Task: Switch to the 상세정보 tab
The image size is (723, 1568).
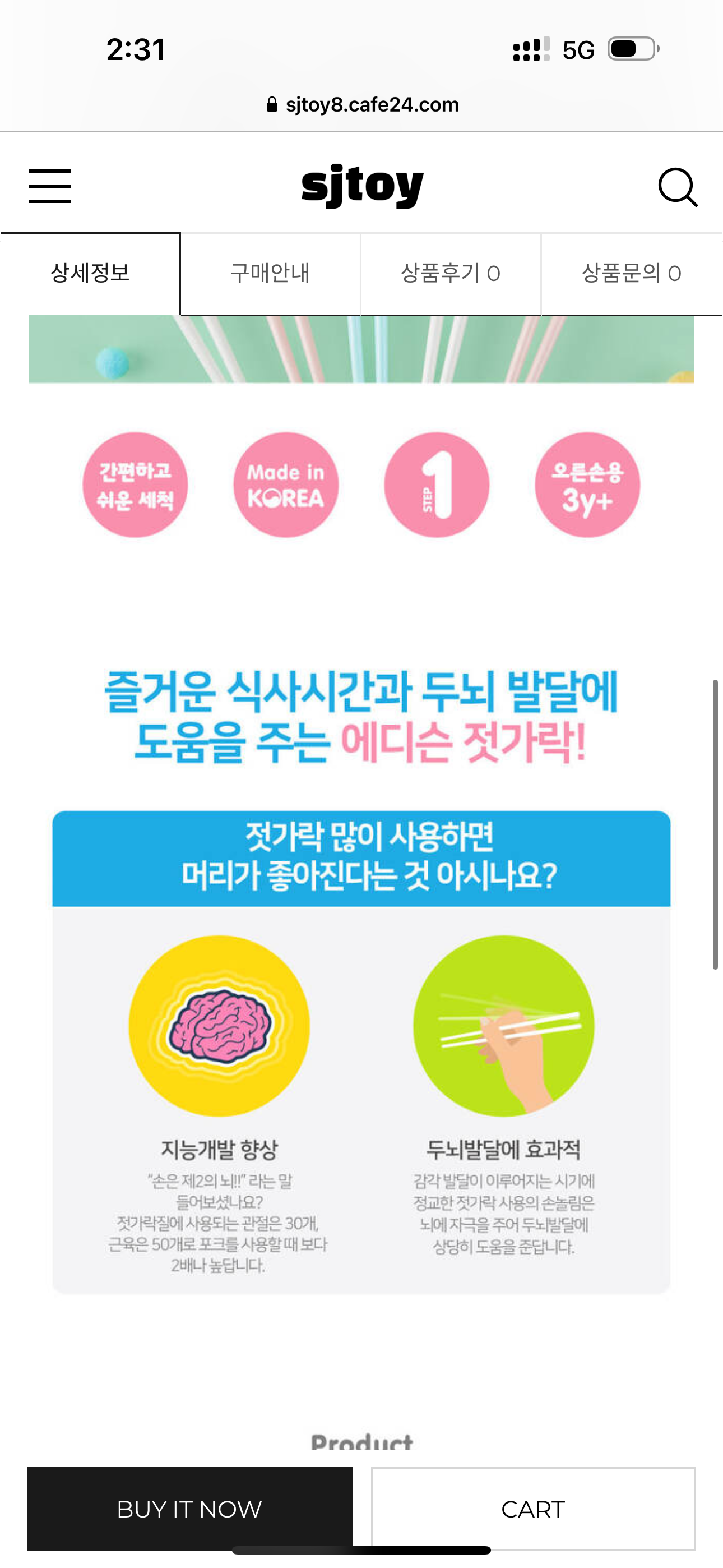Action: (90, 273)
